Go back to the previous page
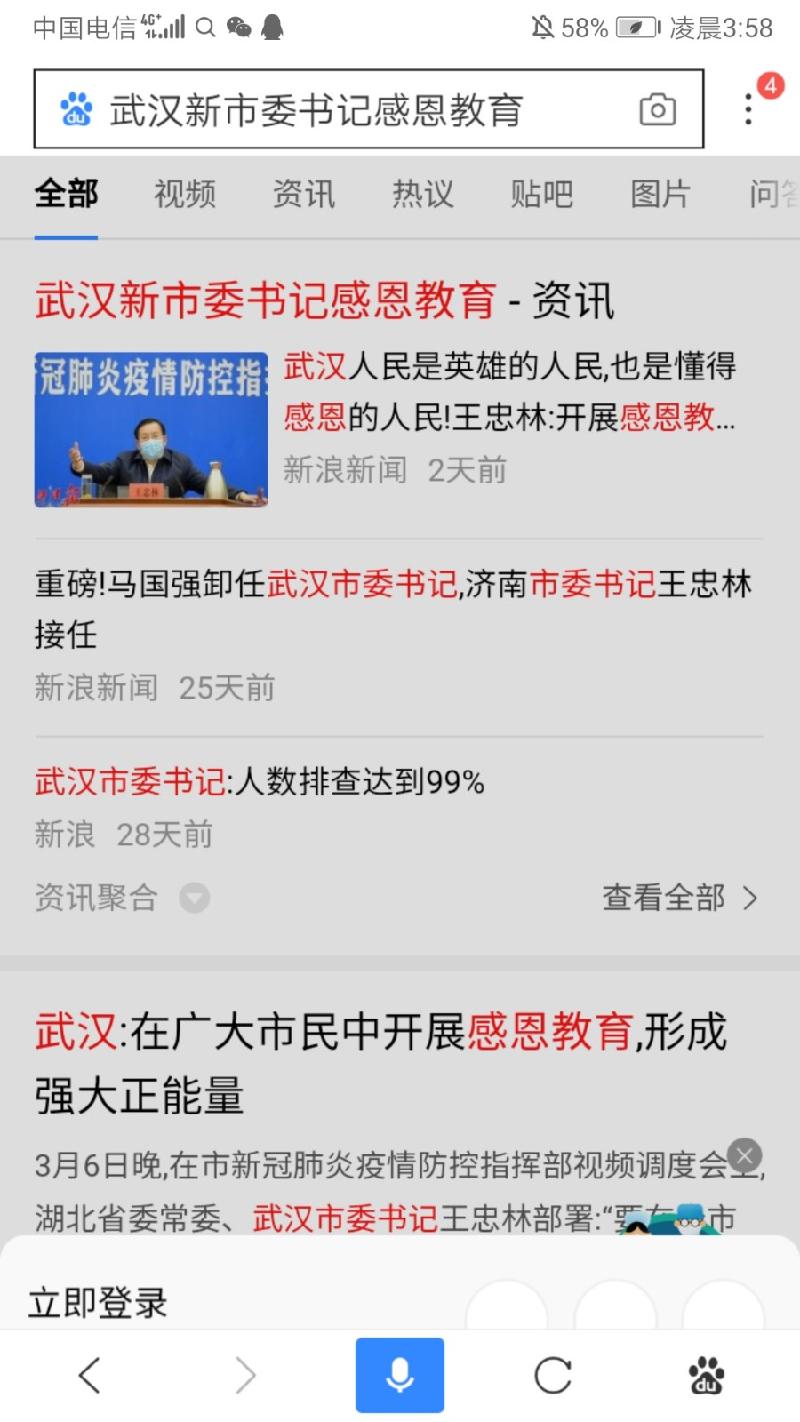Screen dimensions: 800x1422 pyautogui.click(x=90, y=1377)
